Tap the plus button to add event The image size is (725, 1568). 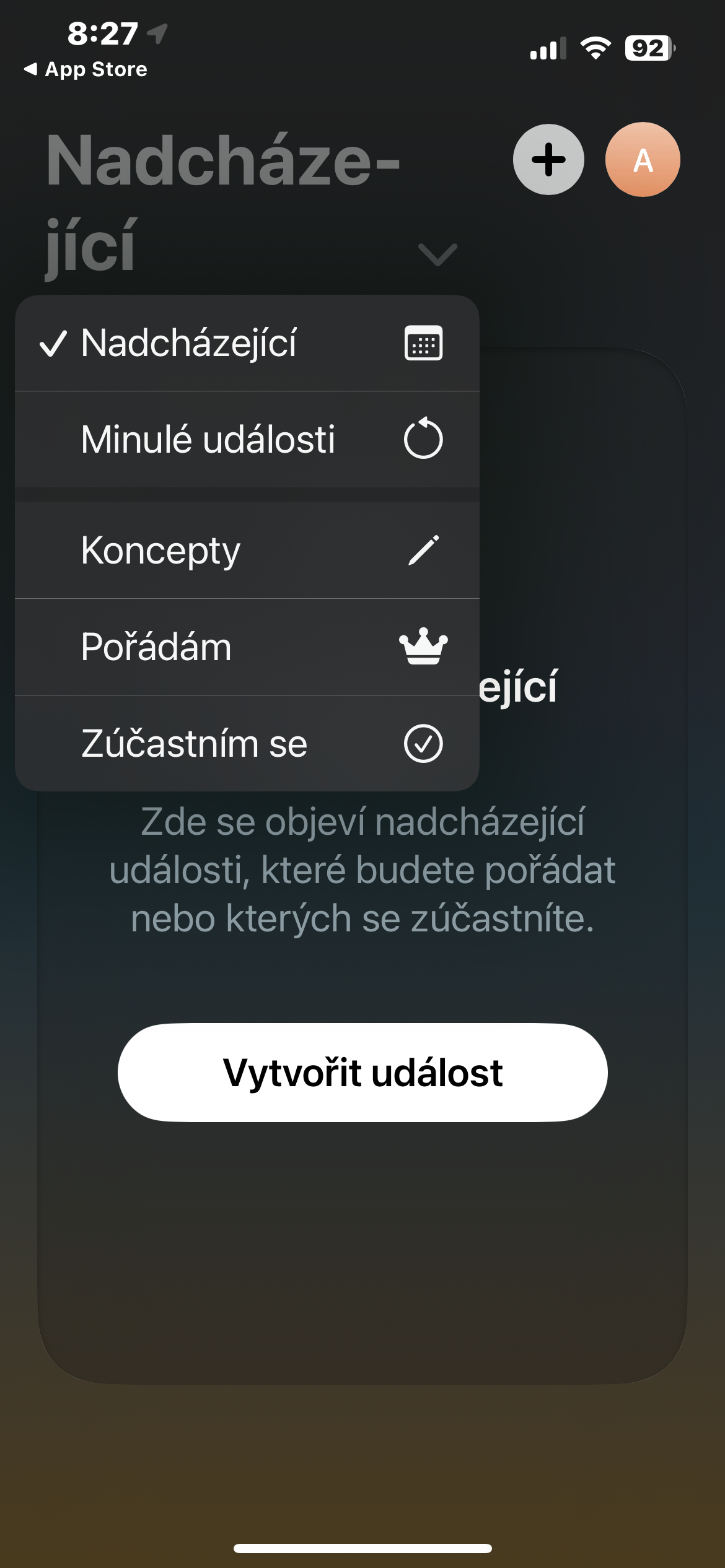[x=548, y=160]
